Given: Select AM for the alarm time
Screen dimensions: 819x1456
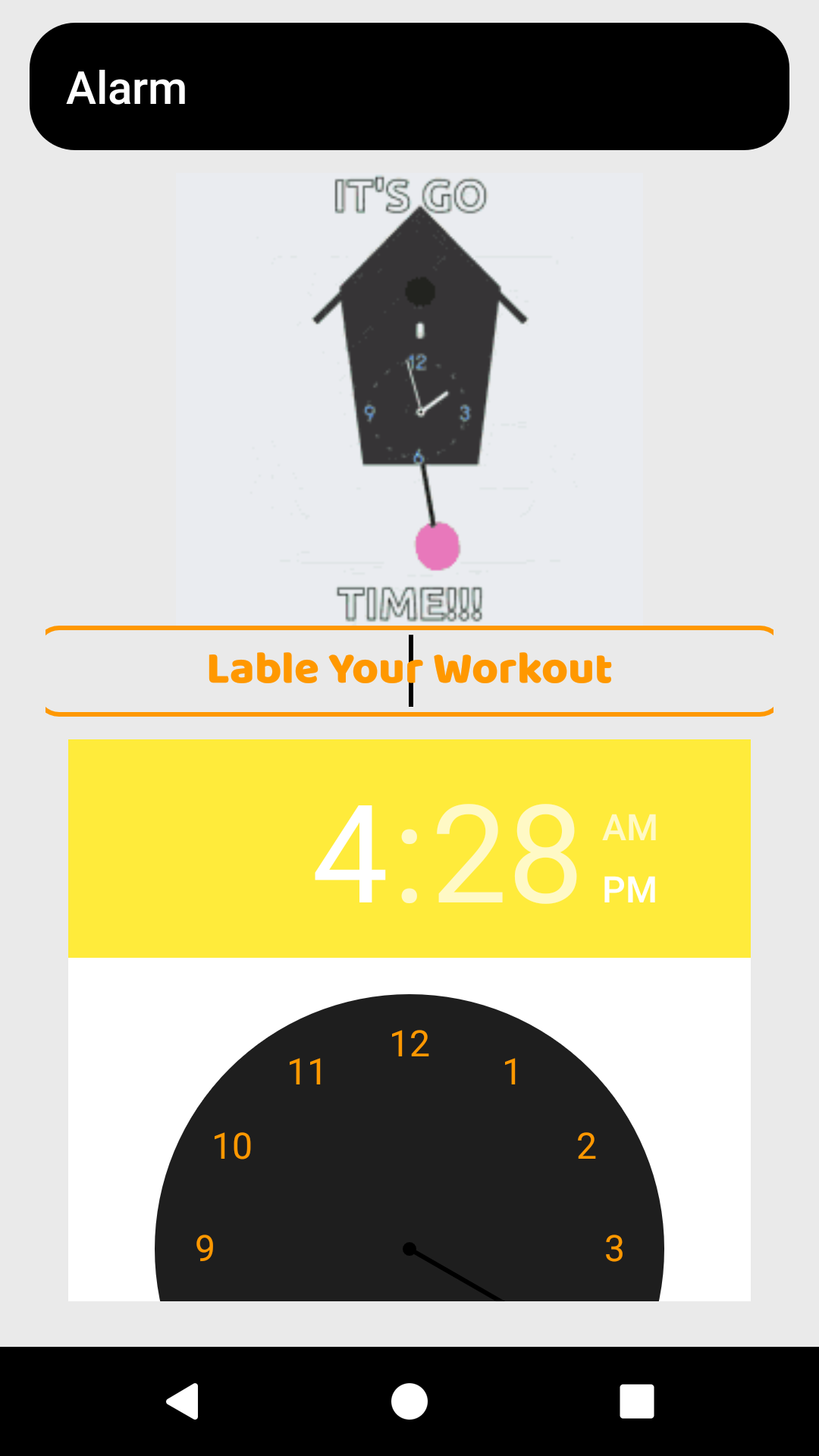Looking at the screenshot, I should click(629, 828).
